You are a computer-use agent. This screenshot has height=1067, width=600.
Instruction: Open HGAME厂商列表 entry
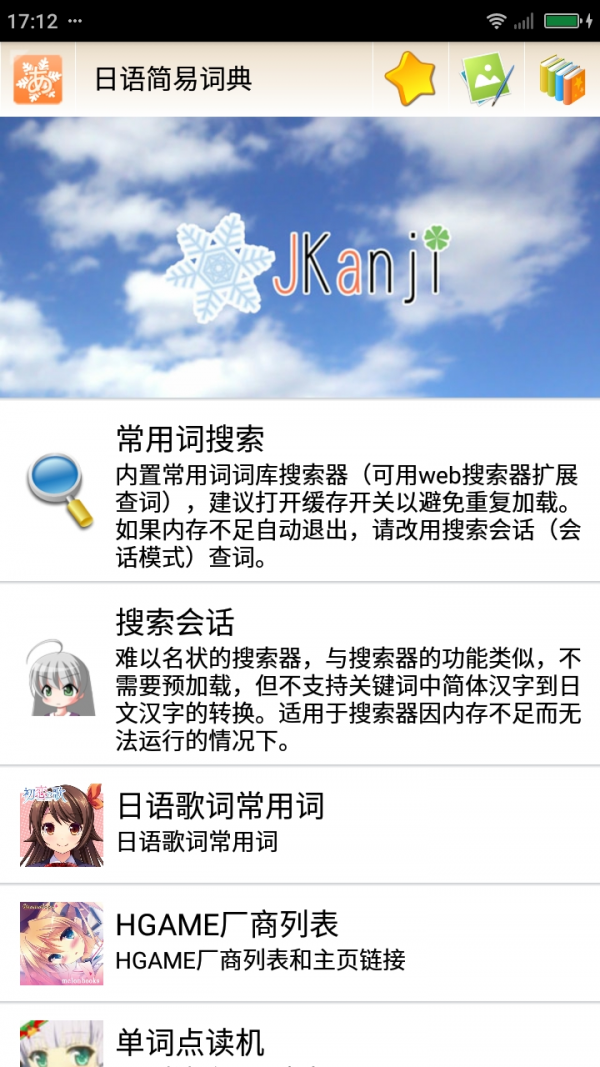pyautogui.click(x=300, y=942)
